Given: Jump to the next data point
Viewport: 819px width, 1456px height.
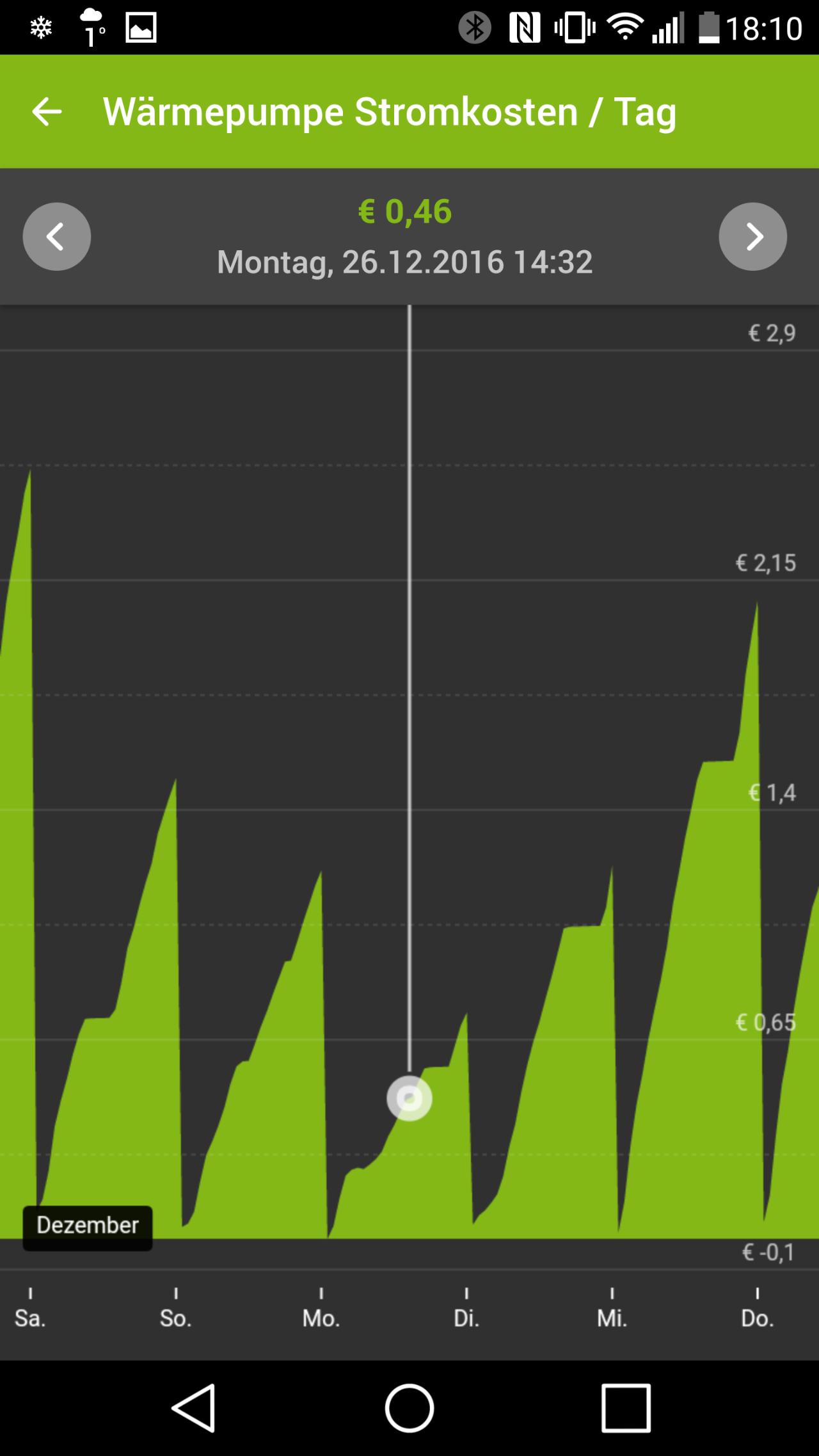Looking at the screenshot, I should point(752,236).
